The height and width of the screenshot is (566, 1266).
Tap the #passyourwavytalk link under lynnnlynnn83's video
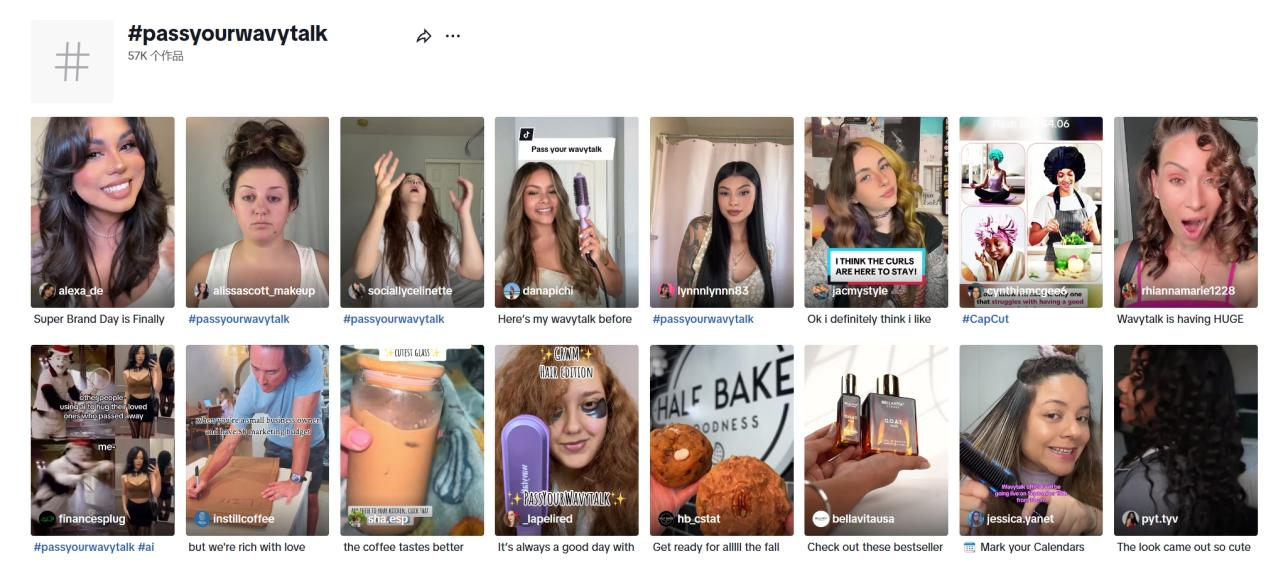pyautogui.click(x=703, y=319)
